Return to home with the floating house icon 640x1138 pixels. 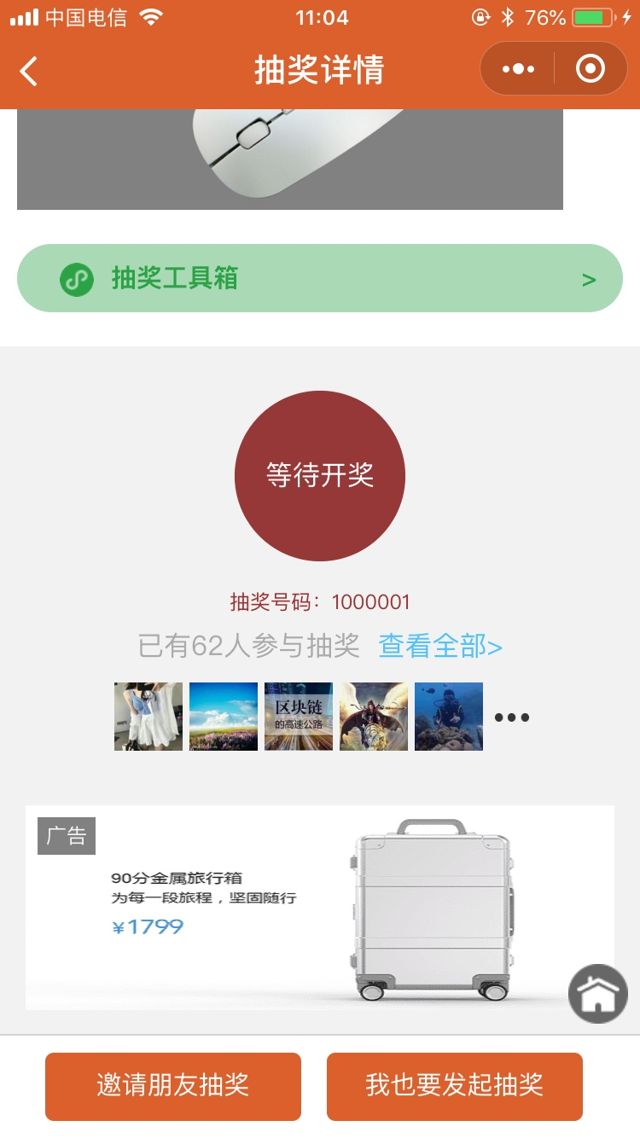(597, 993)
